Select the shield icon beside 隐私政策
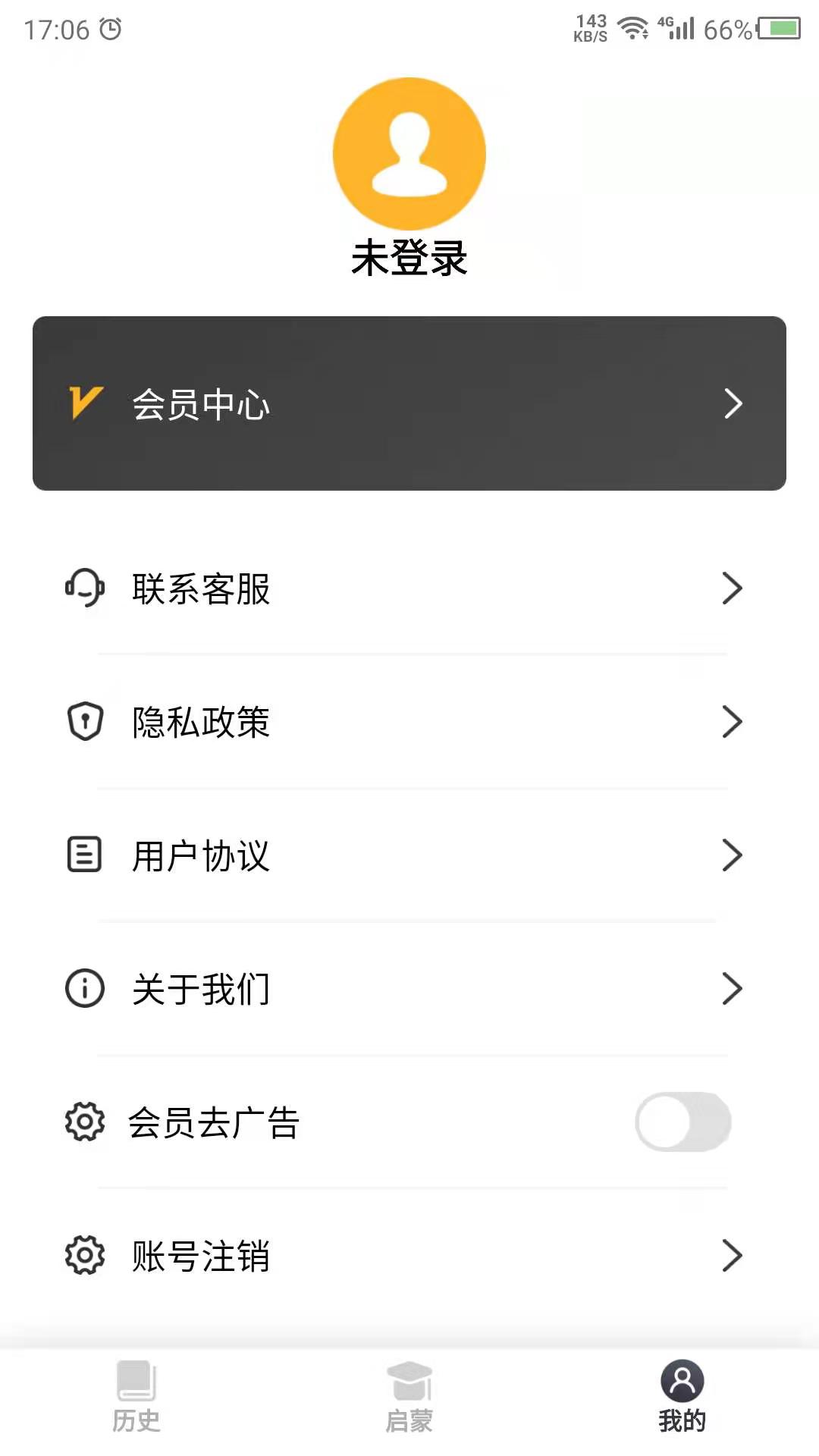The width and height of the screenshot is (819, 1456). click(x=83, y=721)
